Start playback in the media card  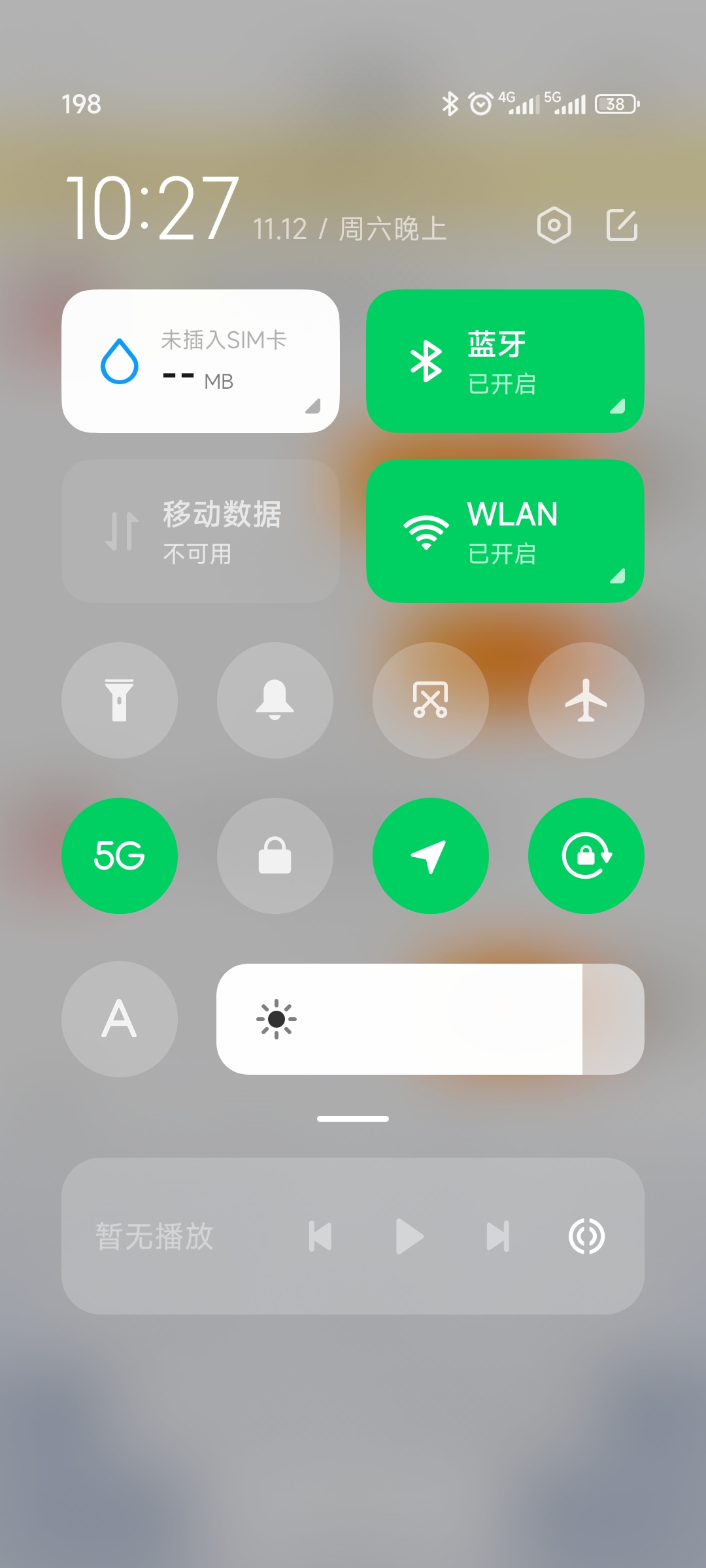point(409,1236)
